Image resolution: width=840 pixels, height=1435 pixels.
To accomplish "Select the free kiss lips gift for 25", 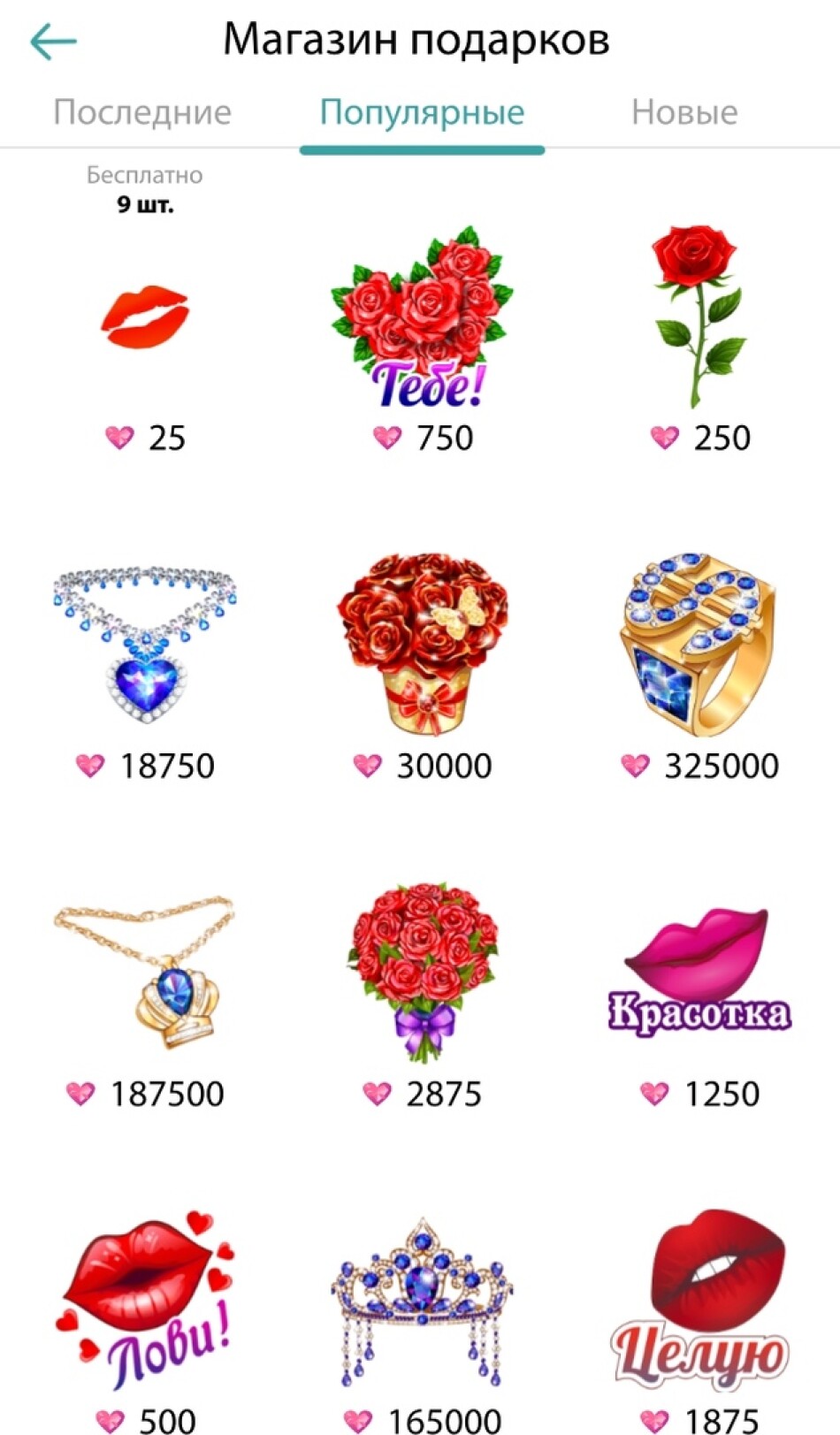I will coord(145,318).
